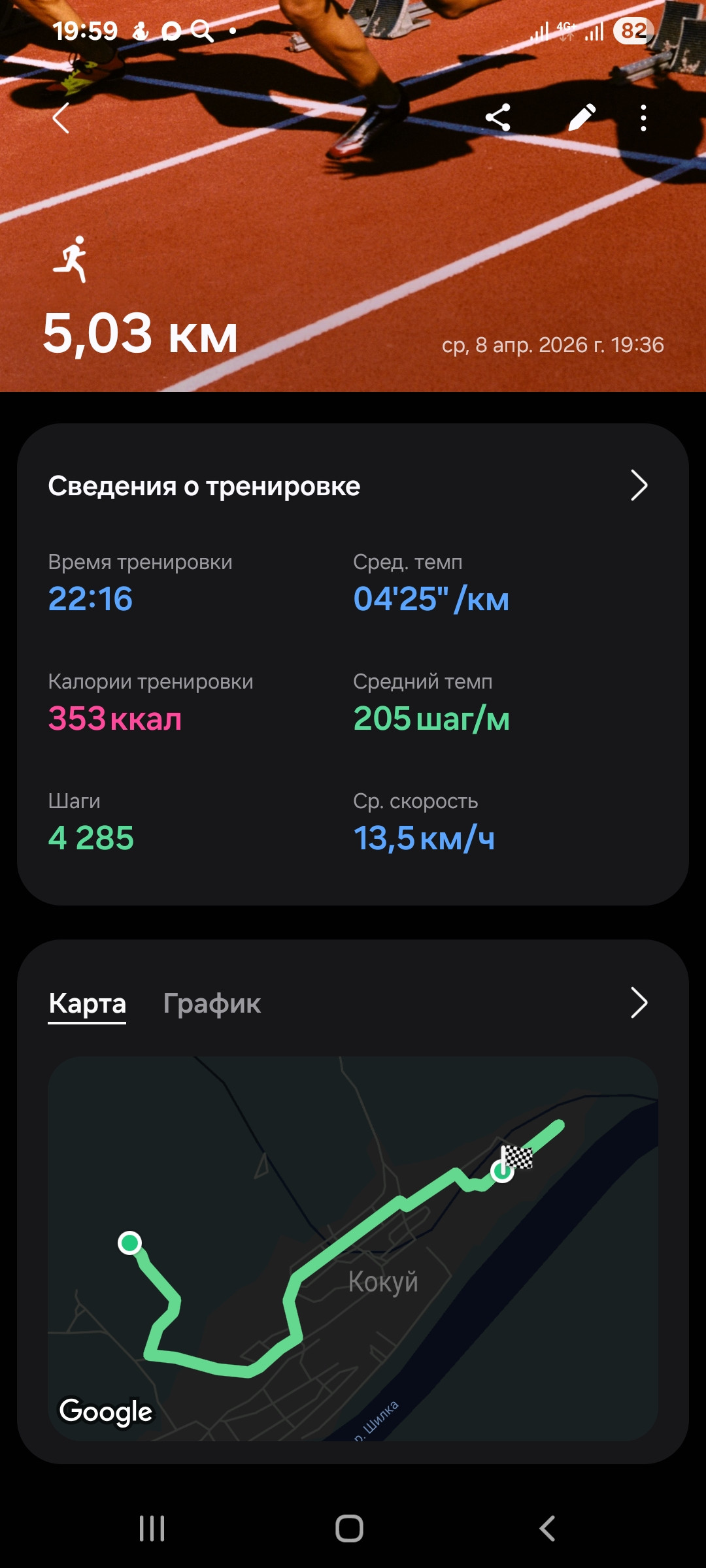Go back using the top-left arrow

point(61,118)
